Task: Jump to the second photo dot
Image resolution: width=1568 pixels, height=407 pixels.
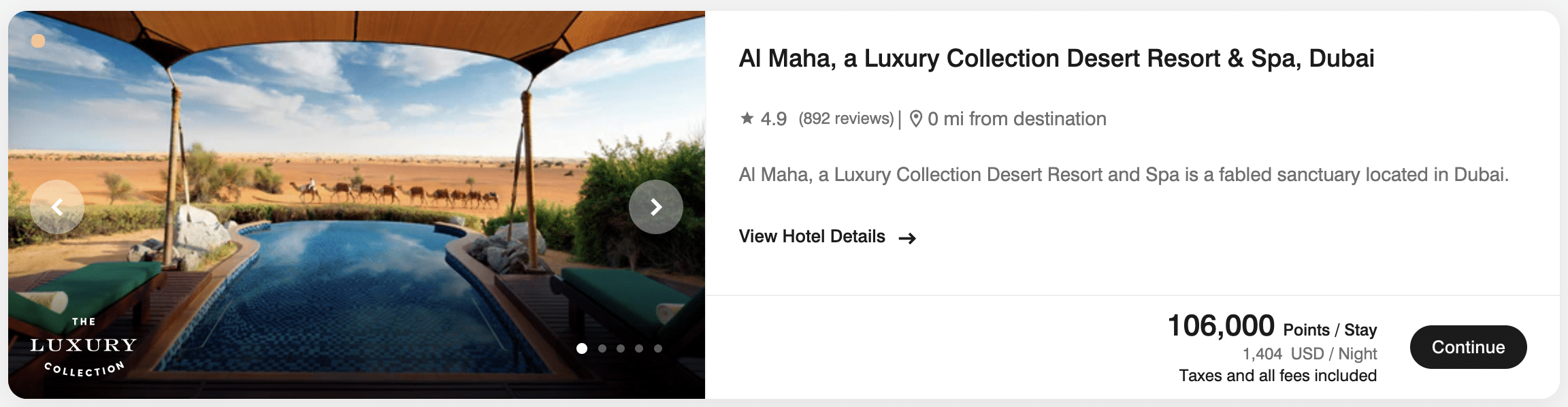Action: [602, 348]
